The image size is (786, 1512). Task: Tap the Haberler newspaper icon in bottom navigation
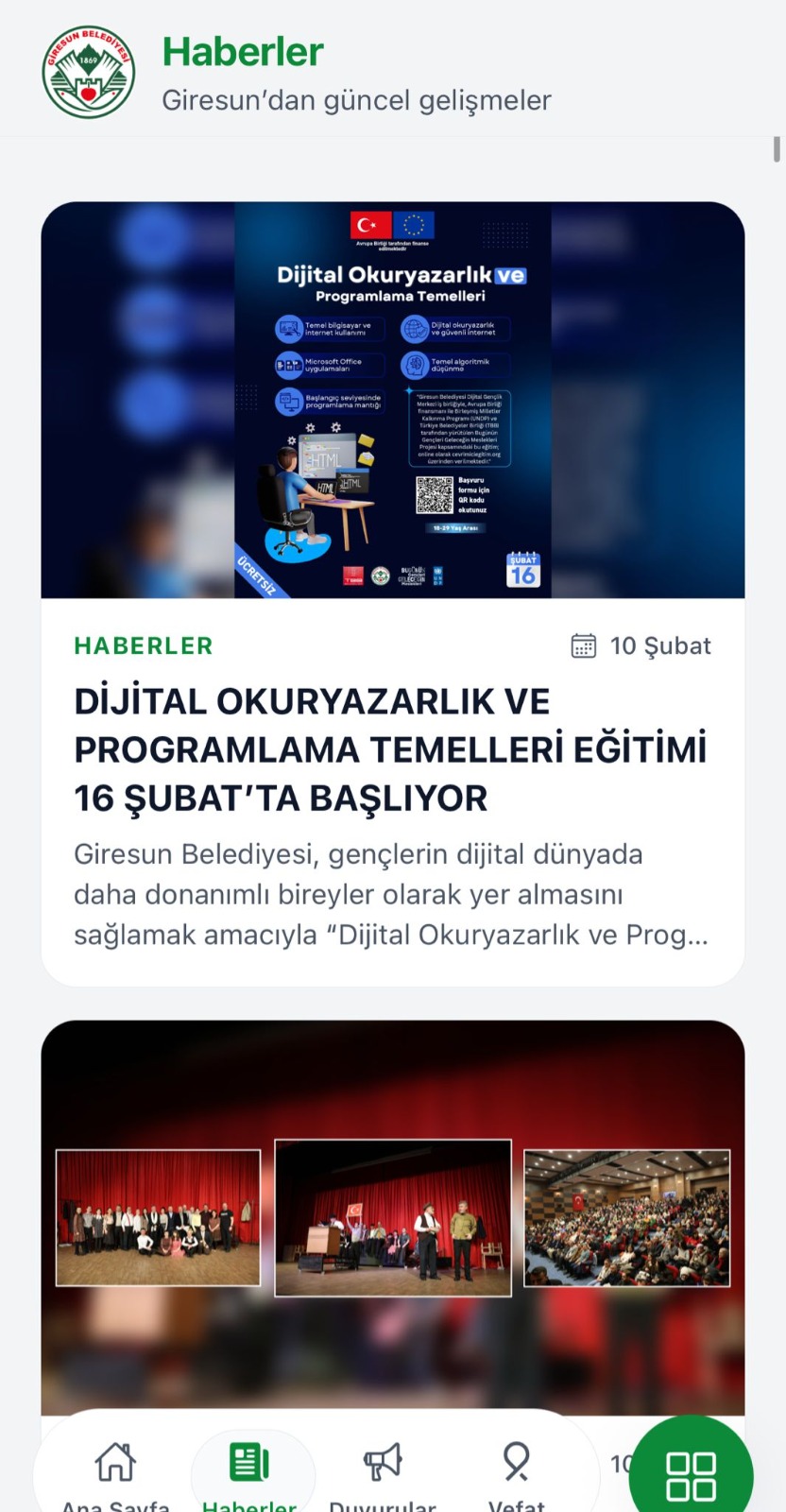[x=249, y=1460]
